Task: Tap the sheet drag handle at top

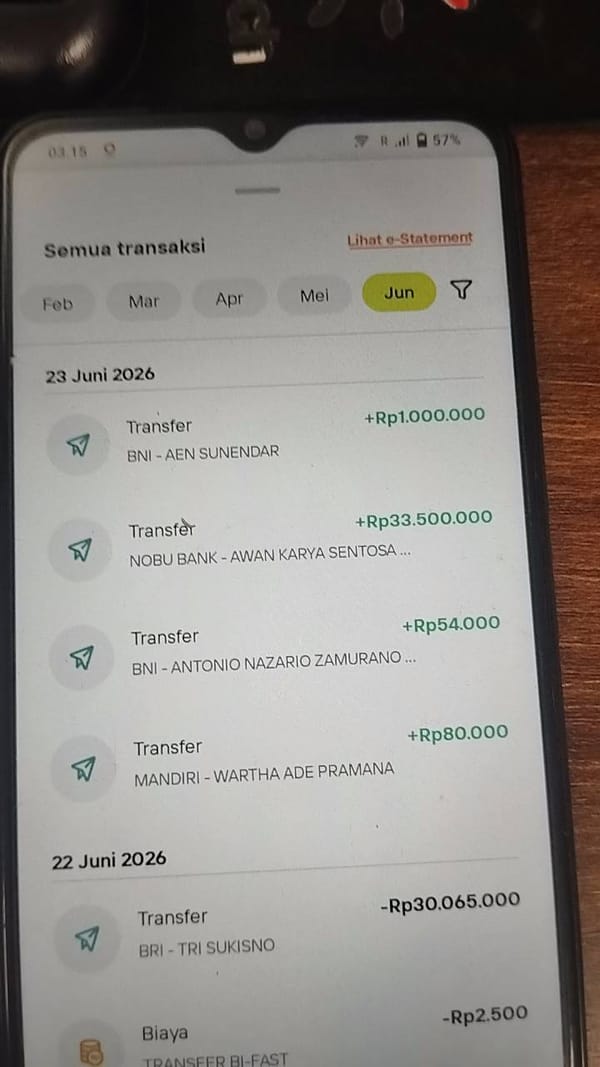Action: (x=257, y=191)
